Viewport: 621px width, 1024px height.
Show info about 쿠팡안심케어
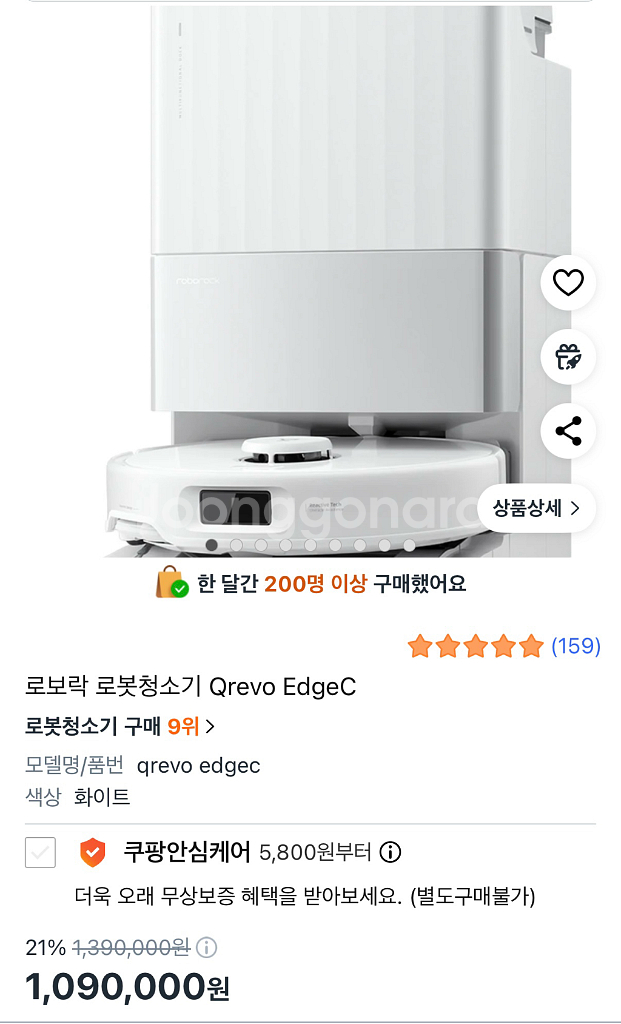pos(390,853)
